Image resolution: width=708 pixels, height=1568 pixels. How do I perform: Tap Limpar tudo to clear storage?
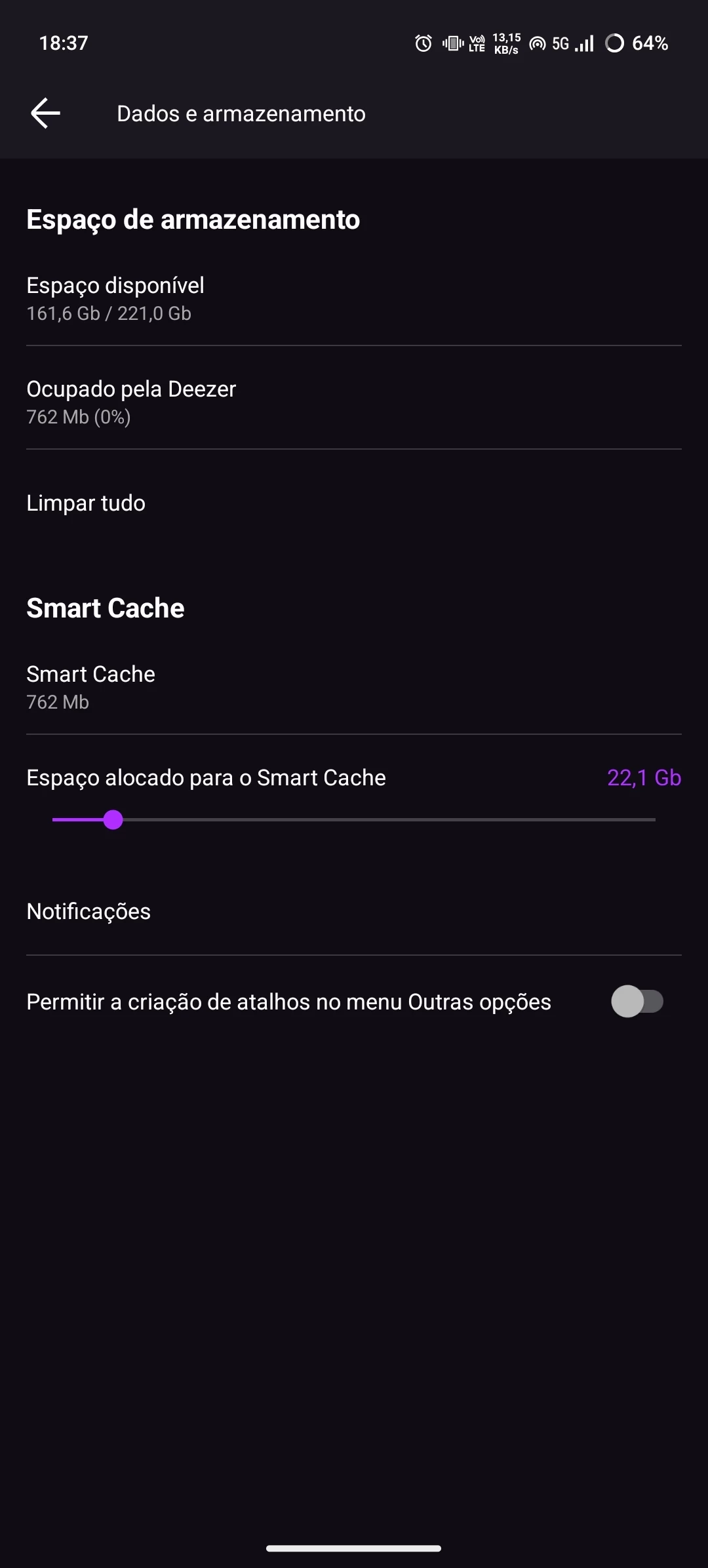pos(86,503)
